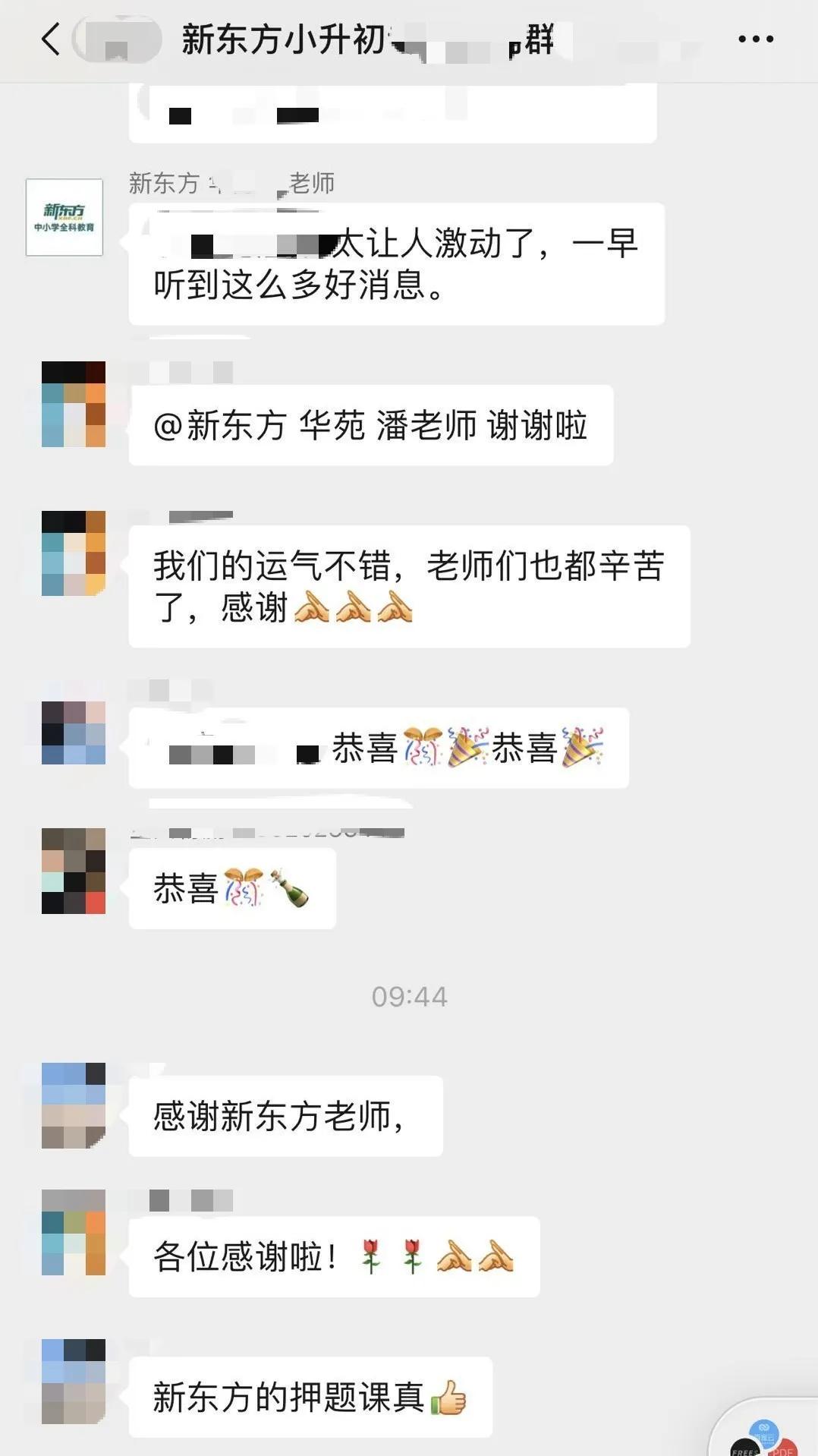
Task: Tap the avatar beside 我们的运气不错 message
Action: tap(72, 554)
